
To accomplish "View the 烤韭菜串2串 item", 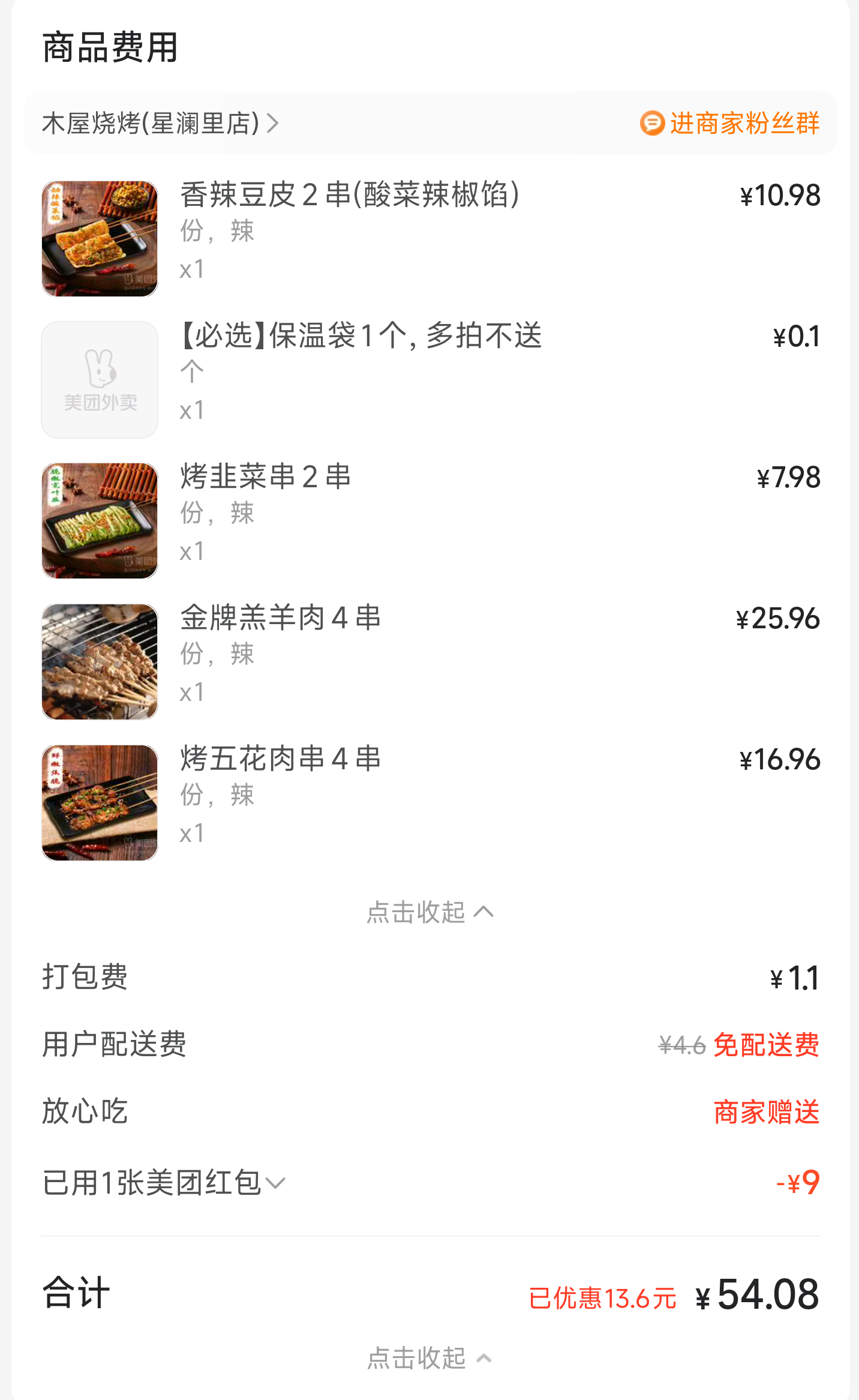I will click(x=265, y=477).
